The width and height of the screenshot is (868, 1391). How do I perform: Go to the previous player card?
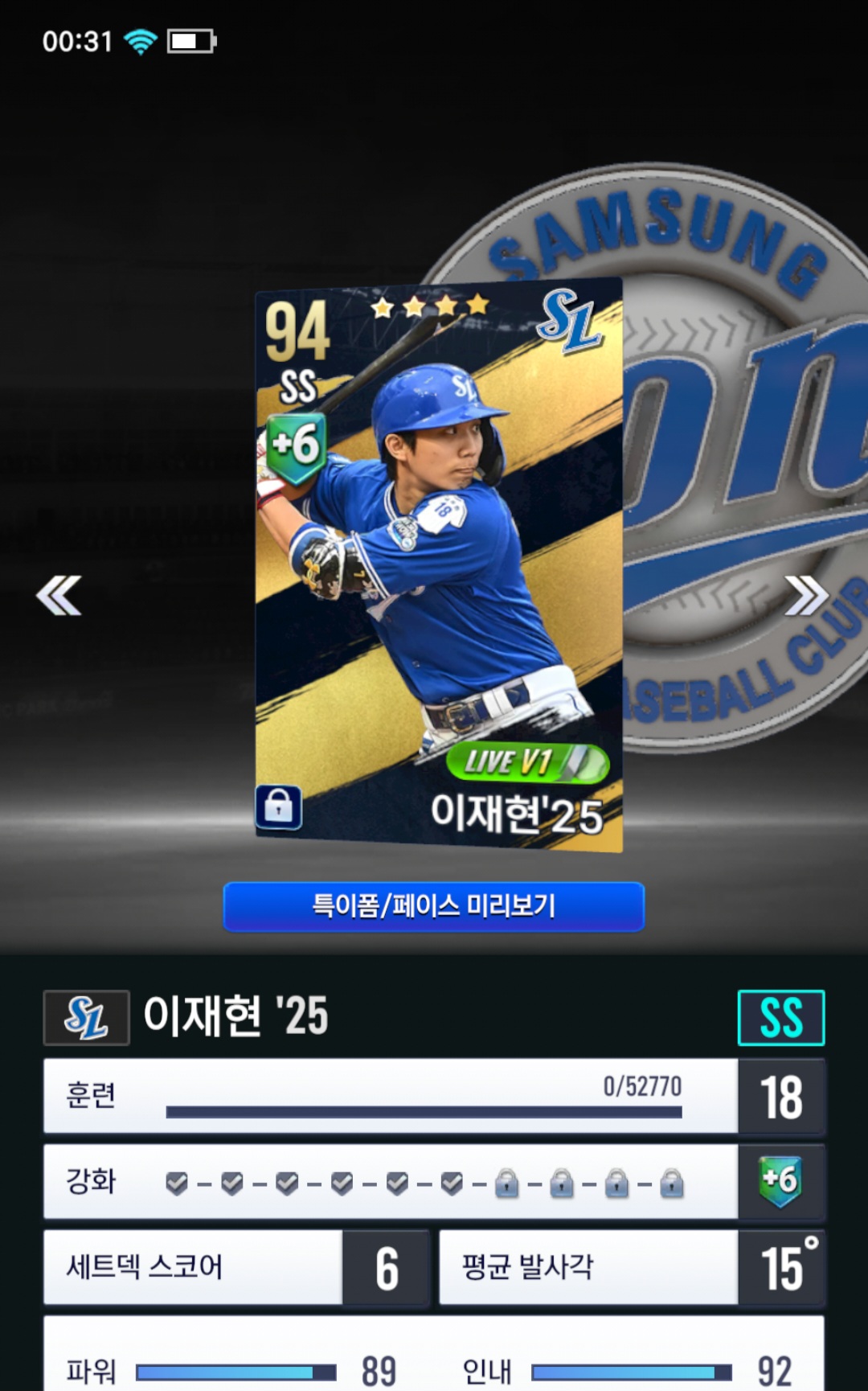pos(59,595)
